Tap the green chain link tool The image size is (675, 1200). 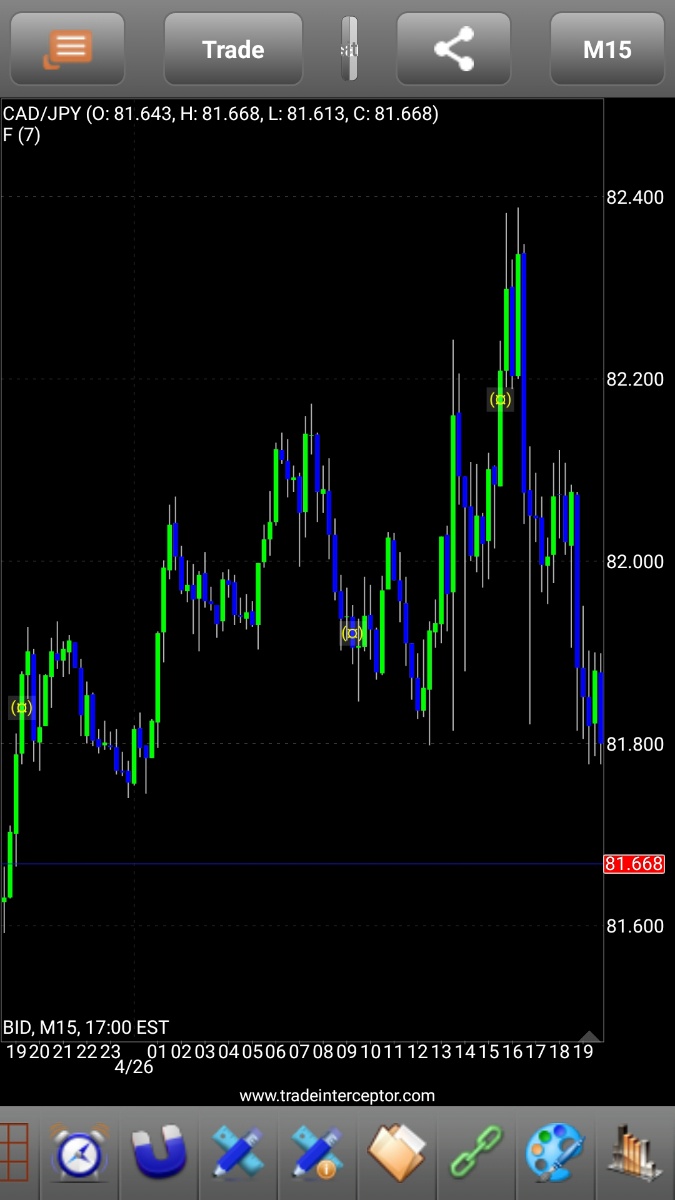476,1154
